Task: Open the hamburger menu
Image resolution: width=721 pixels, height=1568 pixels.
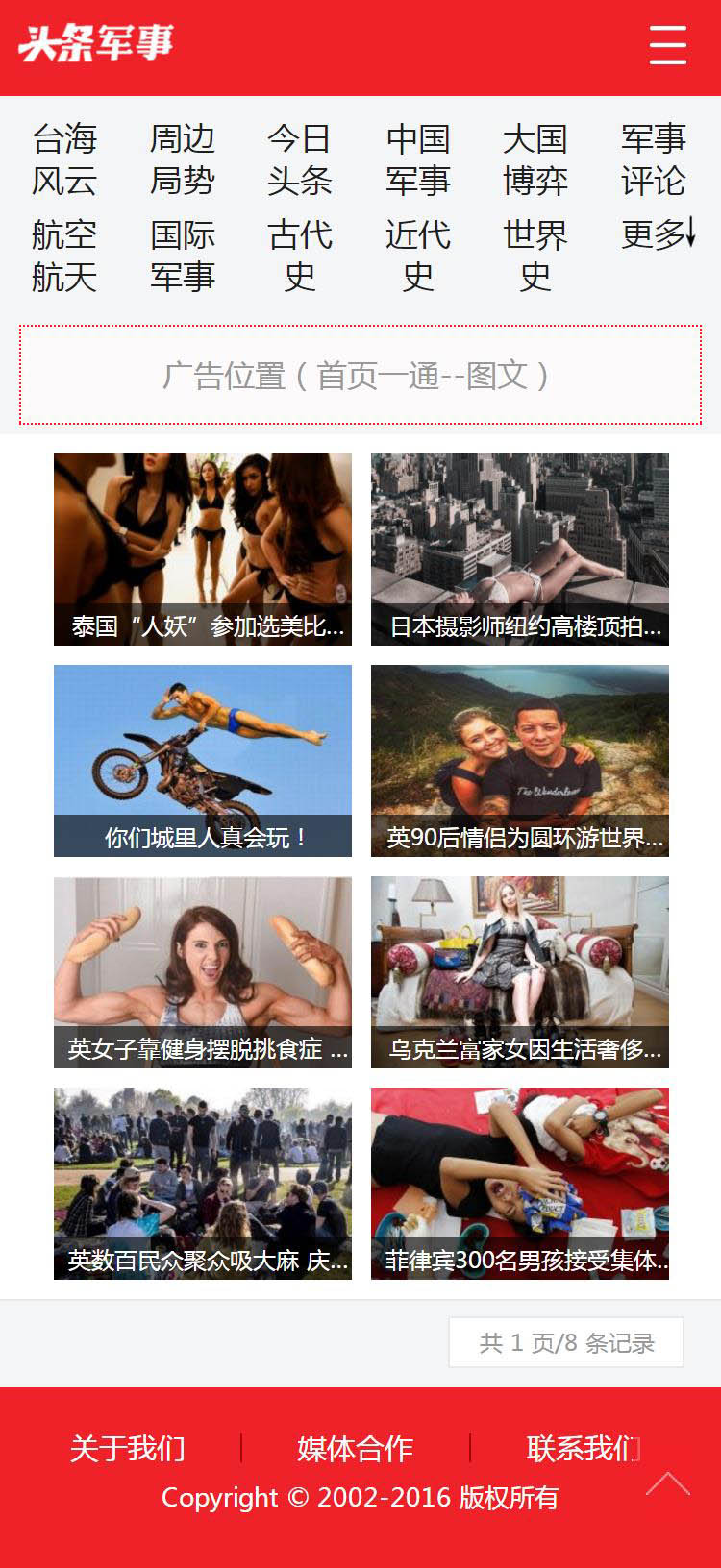Action: tap(667, 45)
